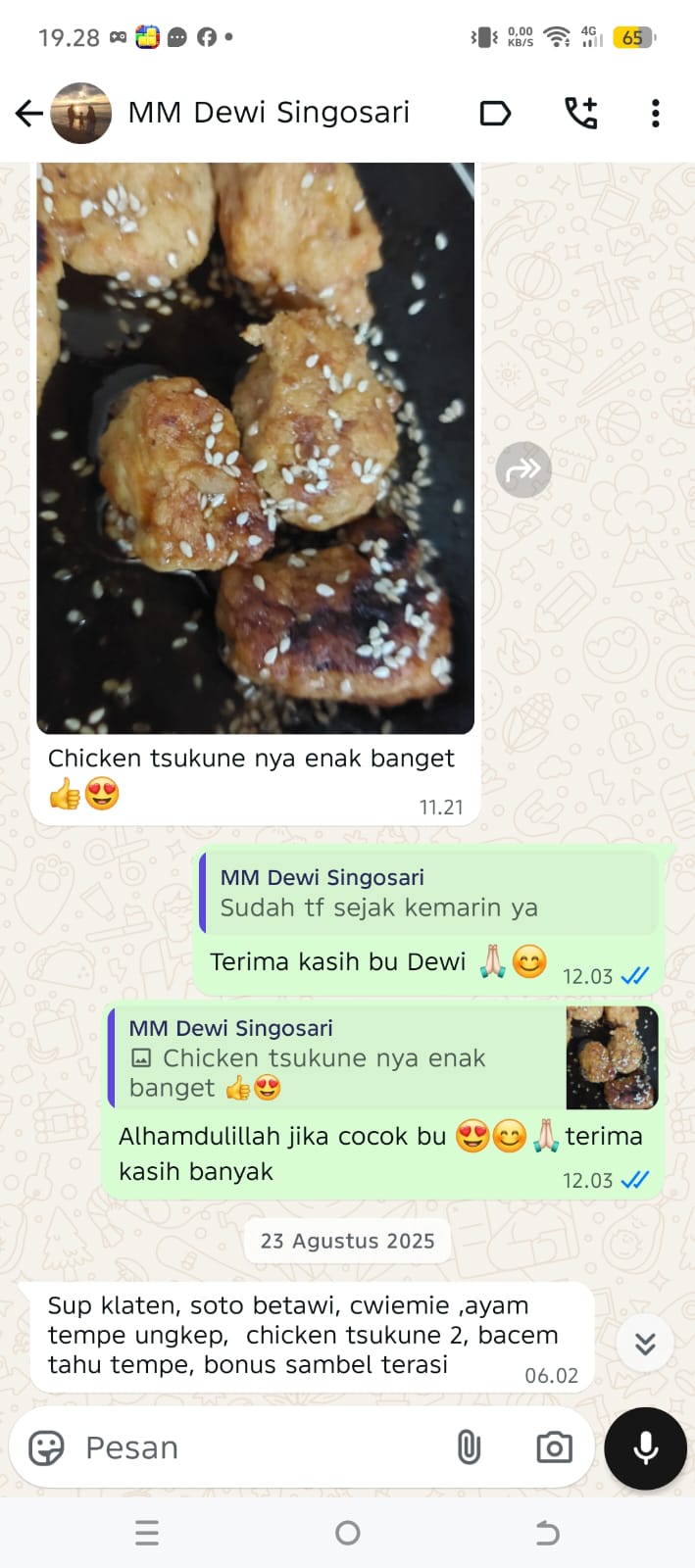This screenshot has width=695, height=1568.
Task: Go to the system home screen
Action: (348, 1533)
